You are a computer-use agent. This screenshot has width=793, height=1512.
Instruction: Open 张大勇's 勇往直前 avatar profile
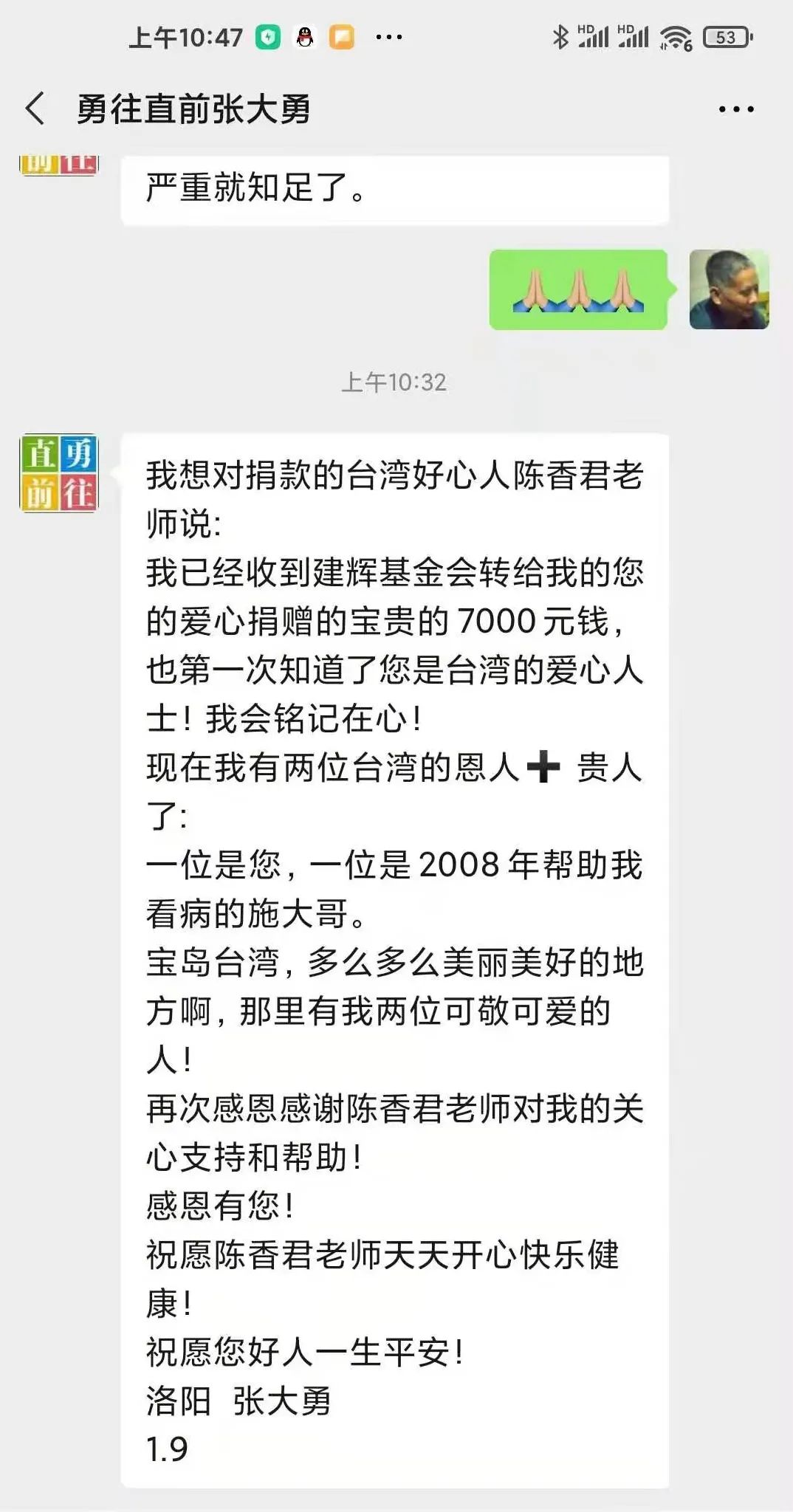coord(58,473)
